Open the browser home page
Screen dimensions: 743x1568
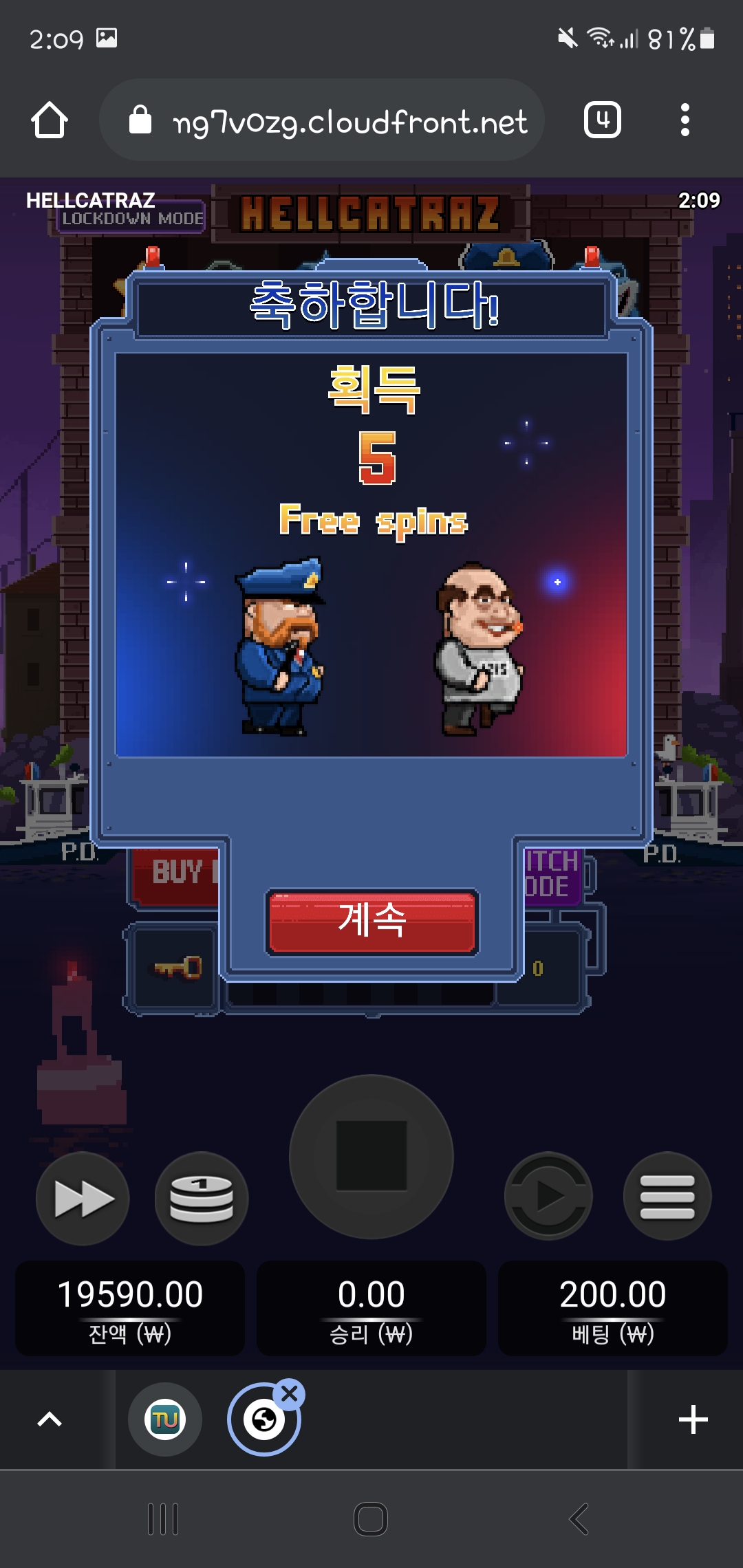(50, 120)
